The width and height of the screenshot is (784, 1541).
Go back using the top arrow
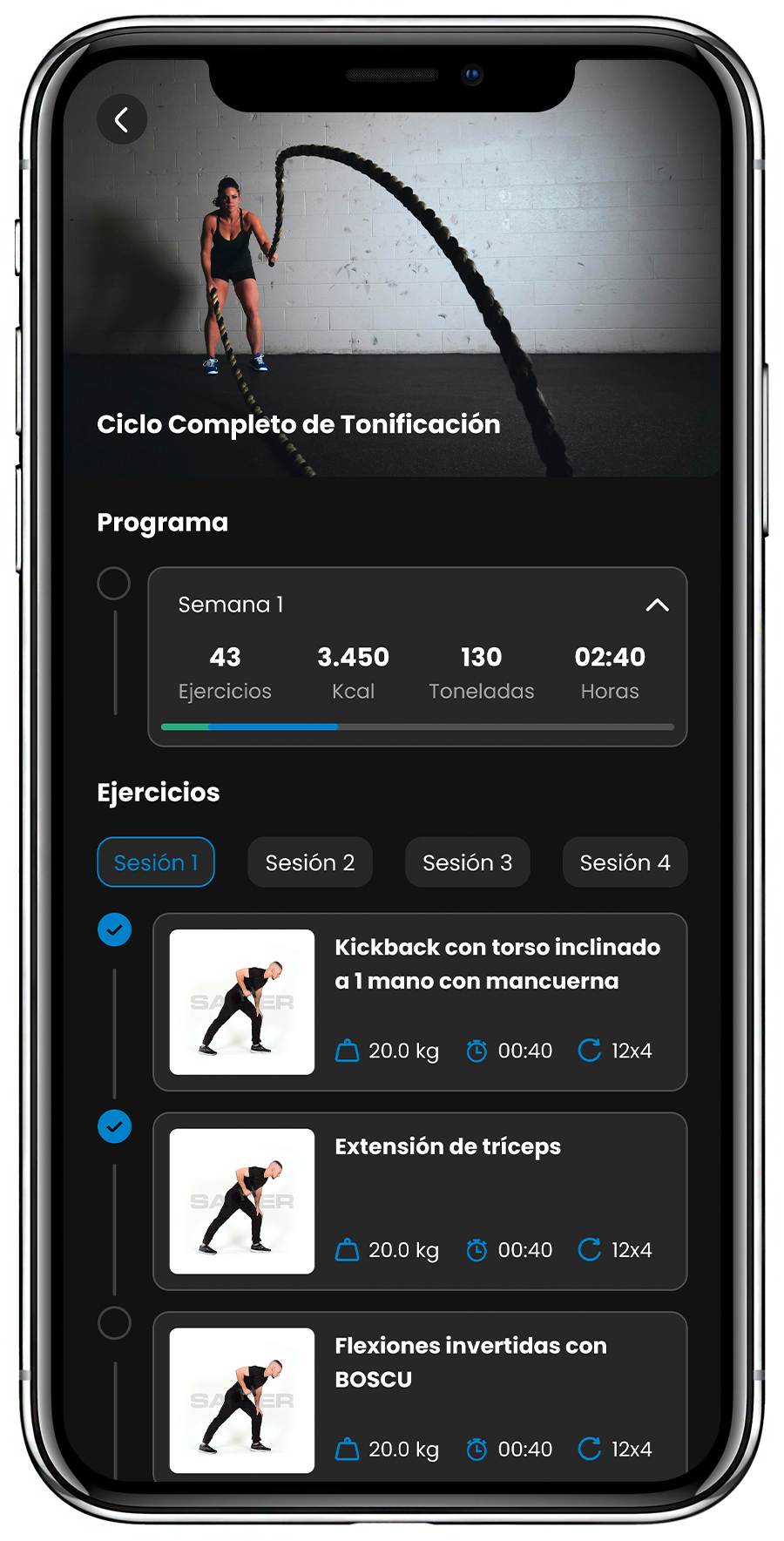pyautogui.click(x=122, y=119)
